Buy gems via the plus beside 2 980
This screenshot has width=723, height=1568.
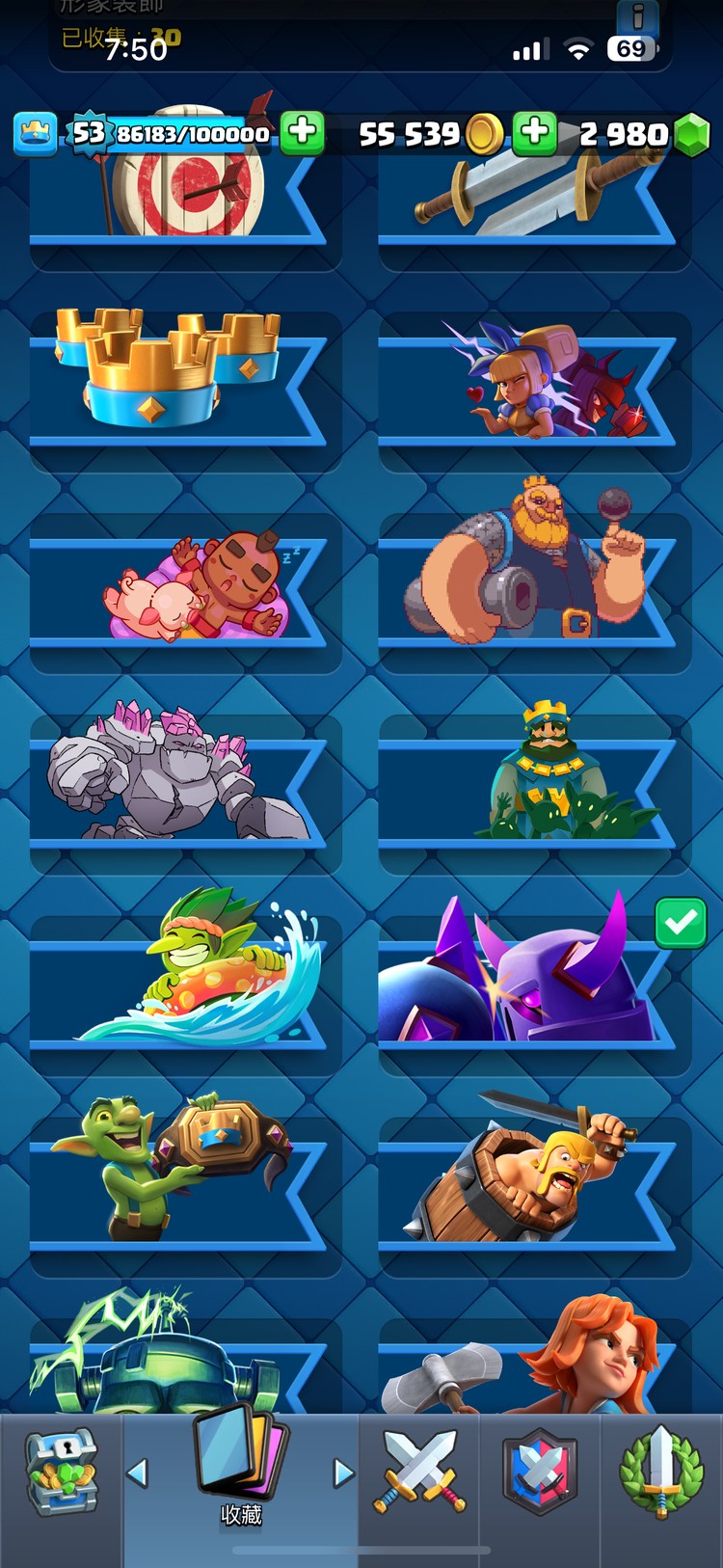[x=535, y=132]
